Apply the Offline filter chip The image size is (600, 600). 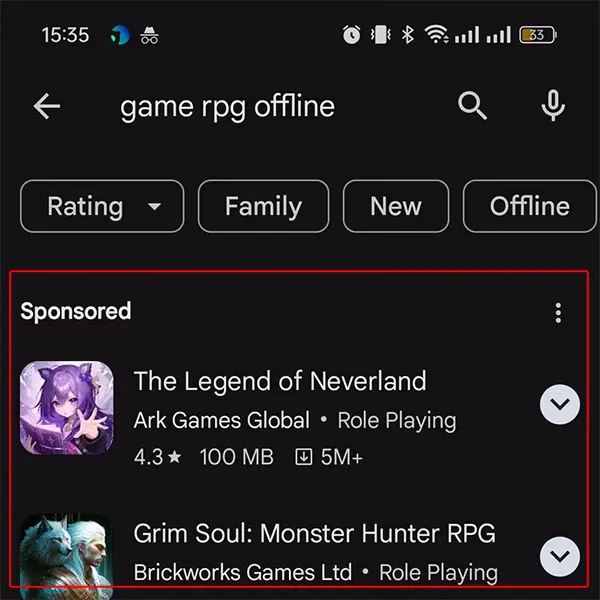pyautogui.click(x=529, y=207)
